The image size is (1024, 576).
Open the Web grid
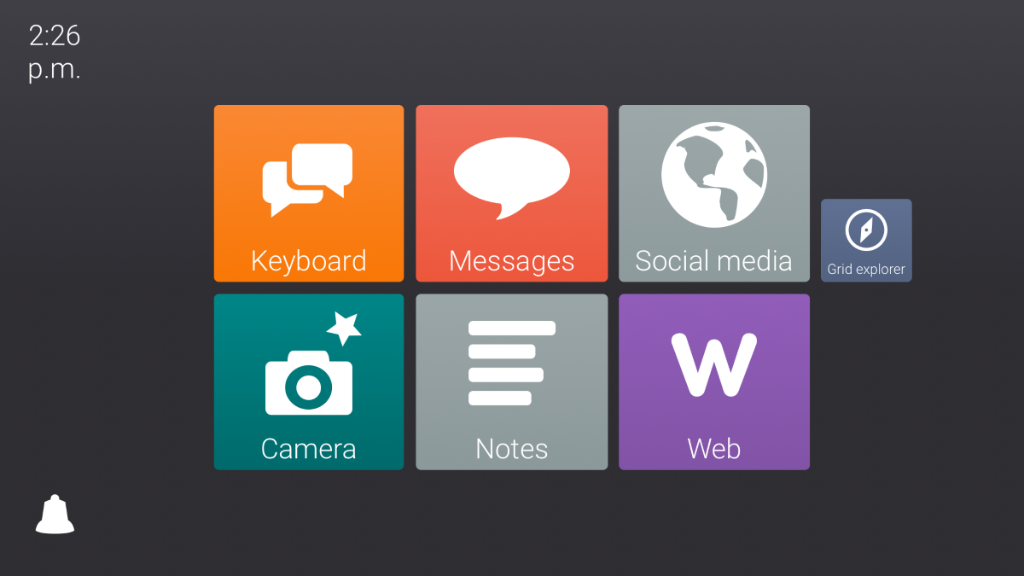point(714,381)
